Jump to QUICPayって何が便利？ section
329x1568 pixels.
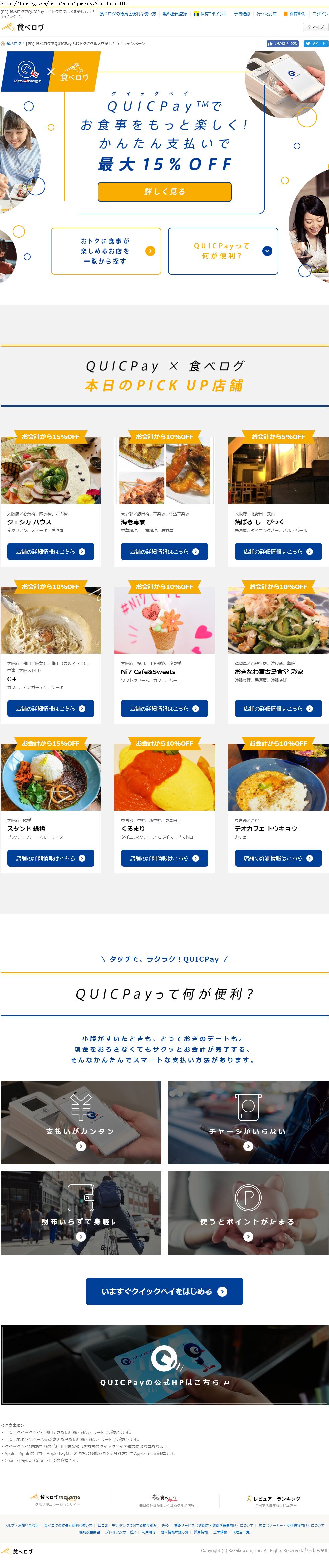[223, 251]
